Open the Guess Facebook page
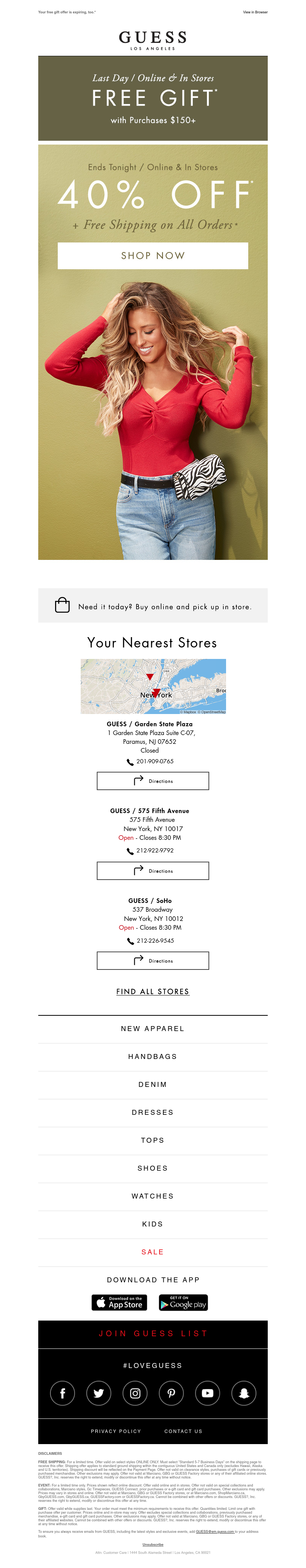Image resolution: width=306 pixels, height=1568 pixels. tap(63, 1393)
